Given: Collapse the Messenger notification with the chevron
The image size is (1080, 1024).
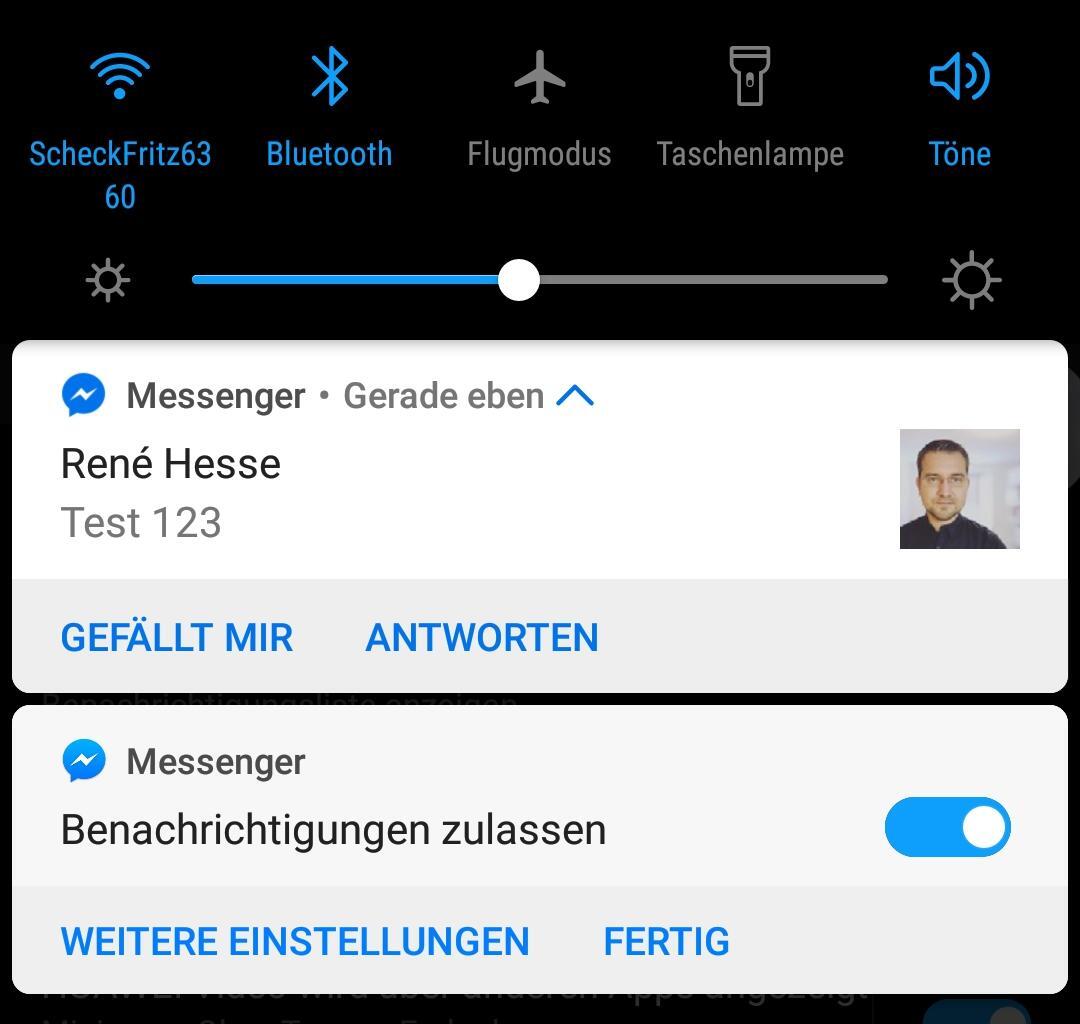Looking at the screenshot, I should (575, 396).
